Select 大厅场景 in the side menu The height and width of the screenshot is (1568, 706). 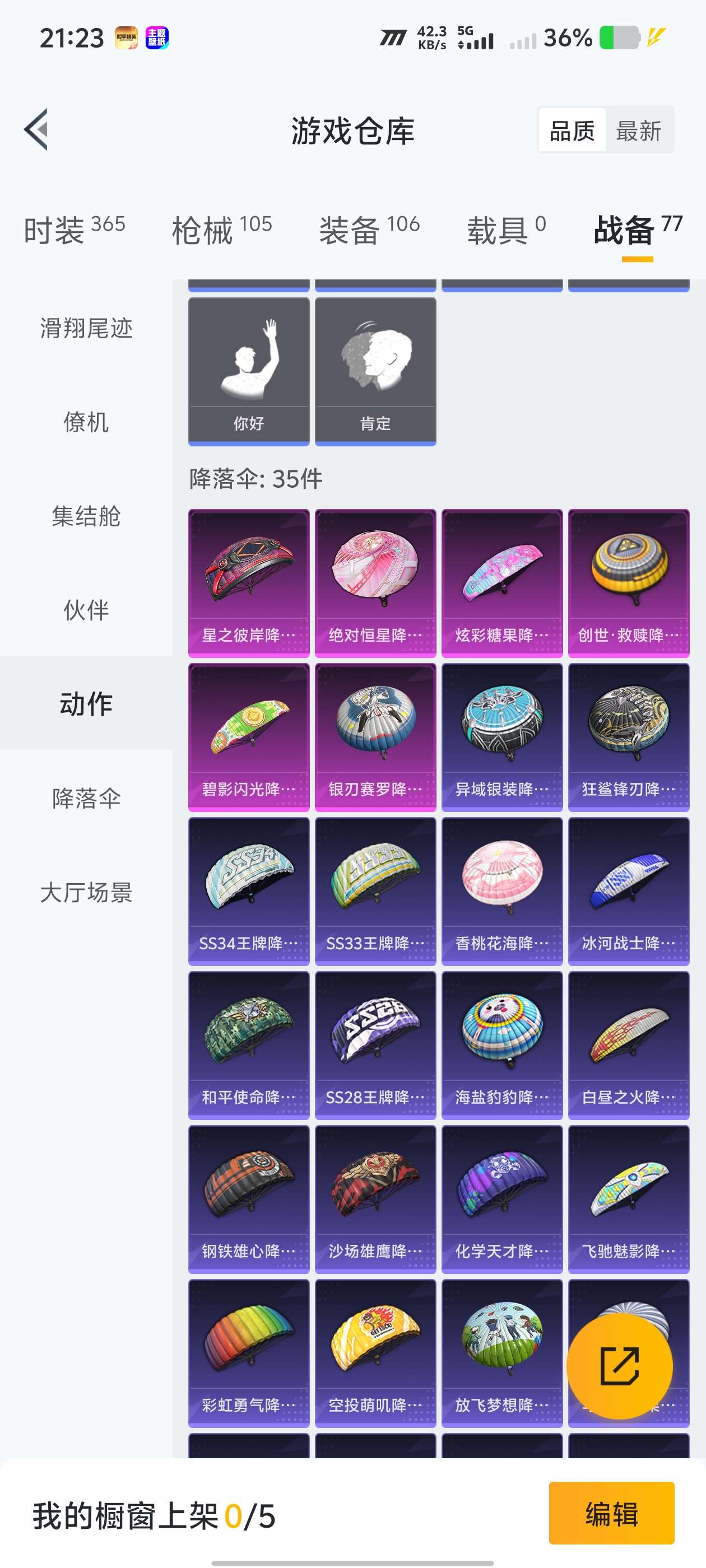click(86, 892)
